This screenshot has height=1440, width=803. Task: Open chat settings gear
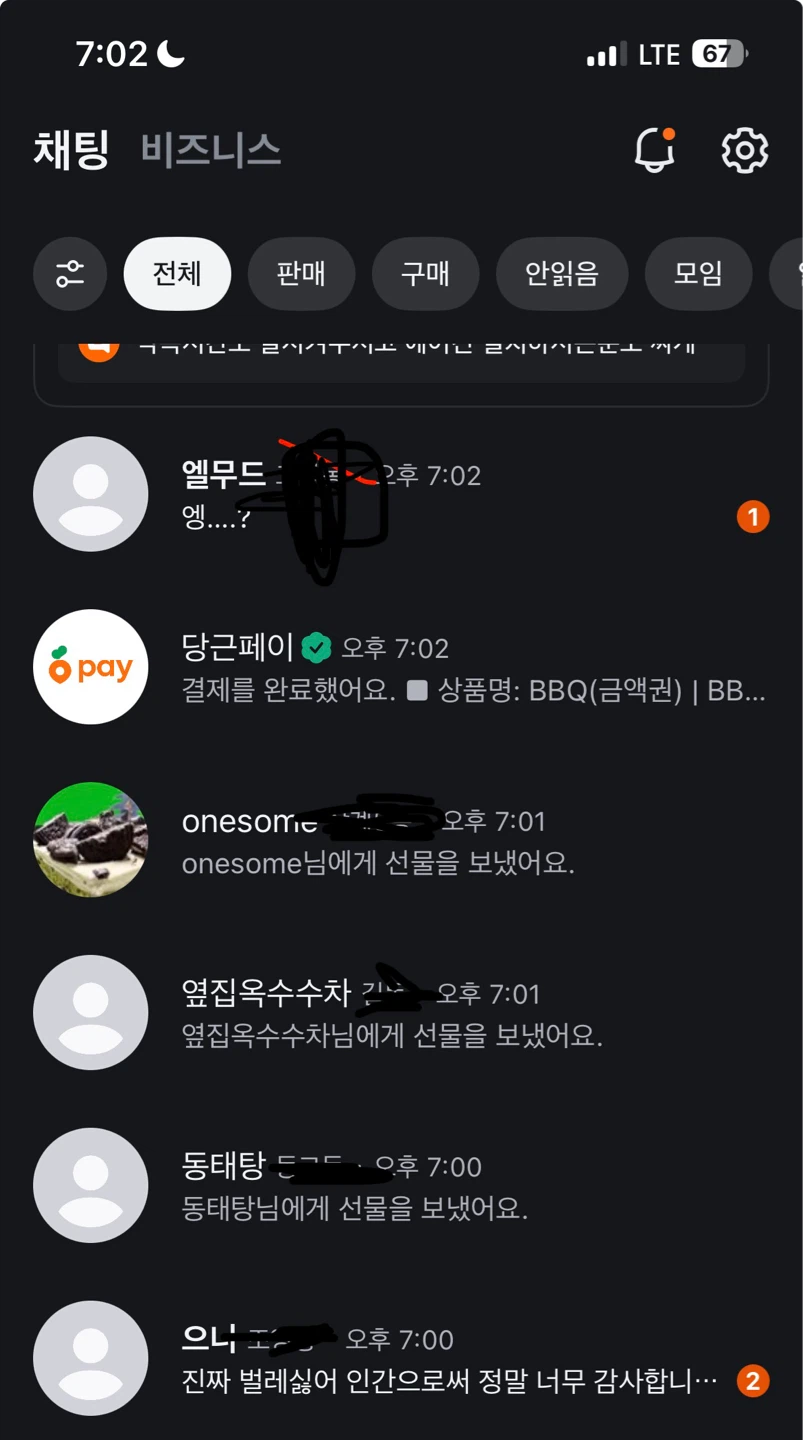(x=745, y=151)
